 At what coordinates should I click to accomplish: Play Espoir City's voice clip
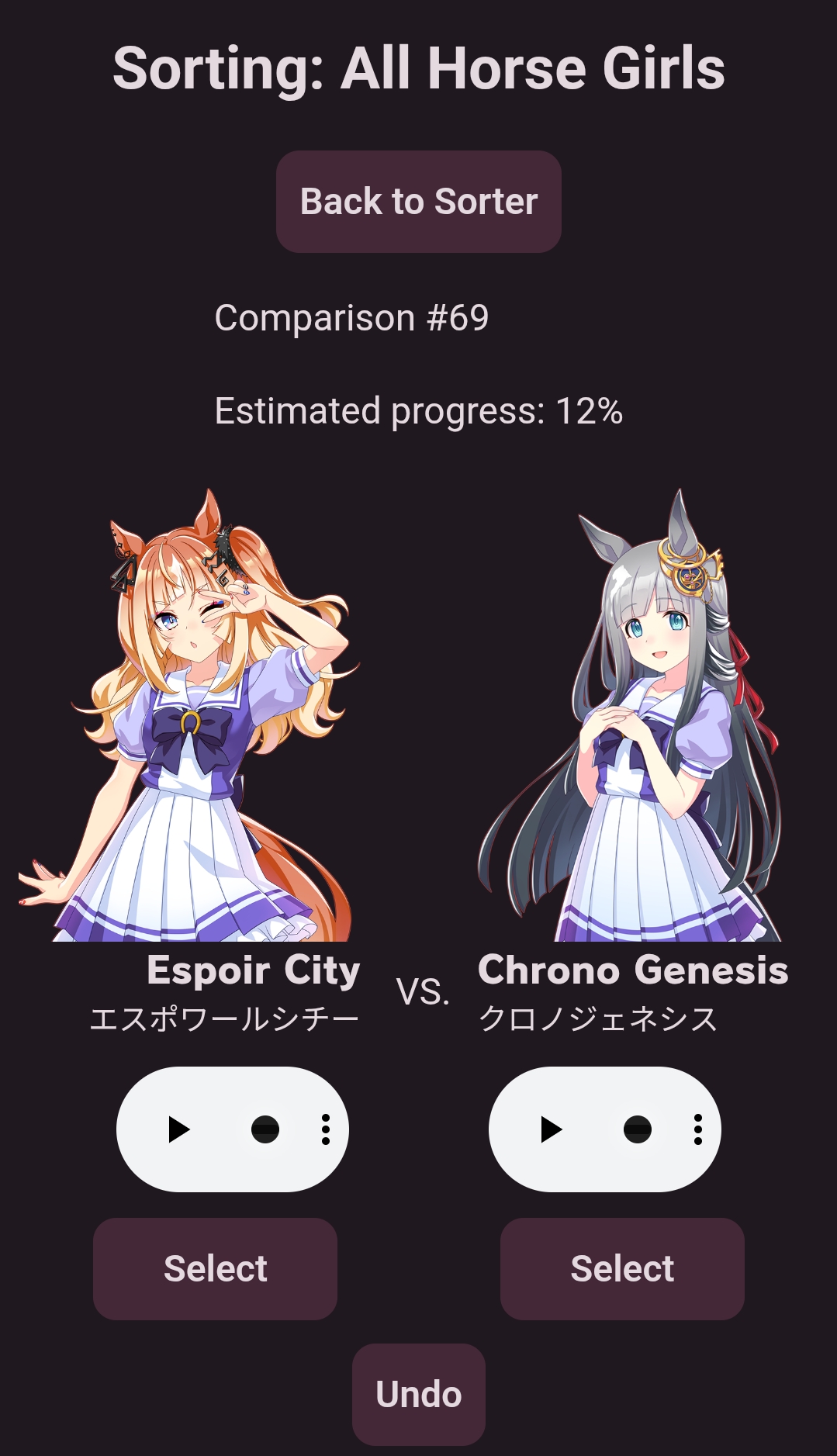[x=178, y=1129]
